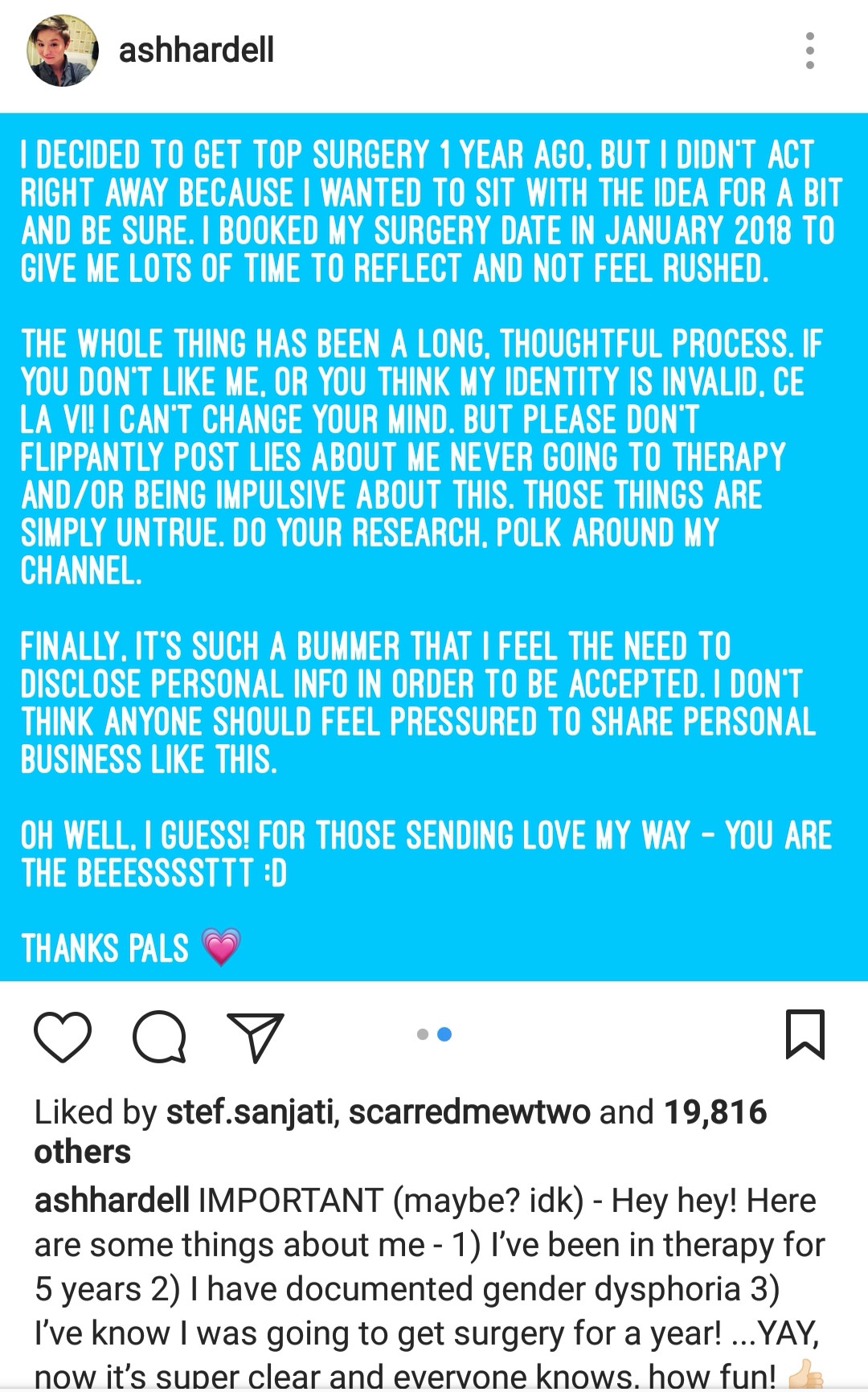Viewport: 868px width, 1392px height.
Task: Tap the blue text image in post
Action: [x=434, y=547]
